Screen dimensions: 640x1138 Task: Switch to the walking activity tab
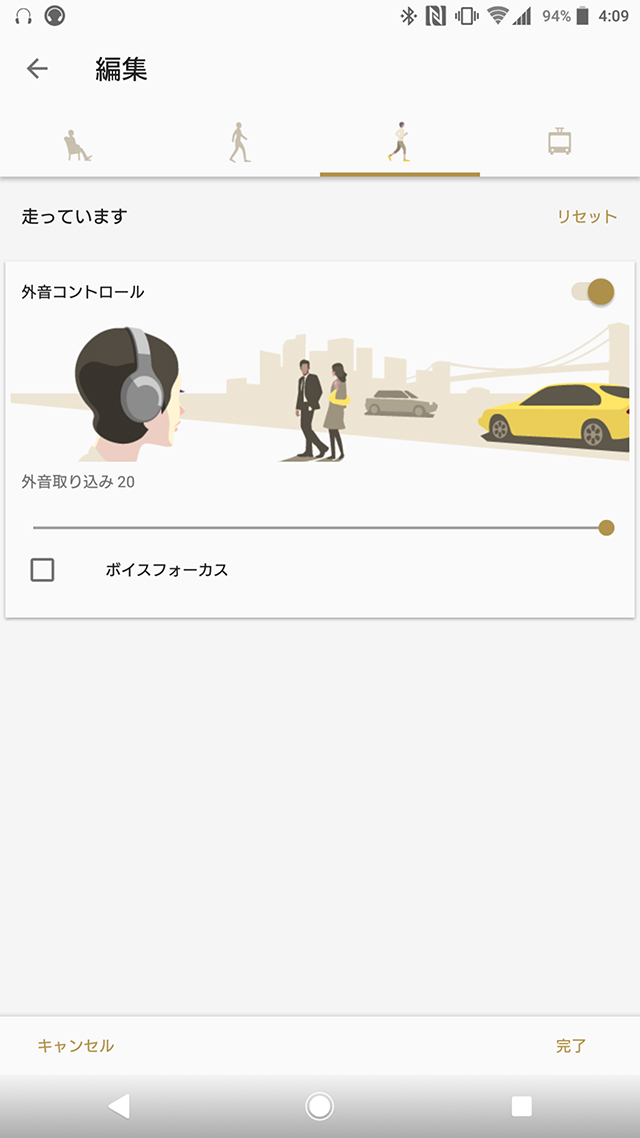pos(239,144)
